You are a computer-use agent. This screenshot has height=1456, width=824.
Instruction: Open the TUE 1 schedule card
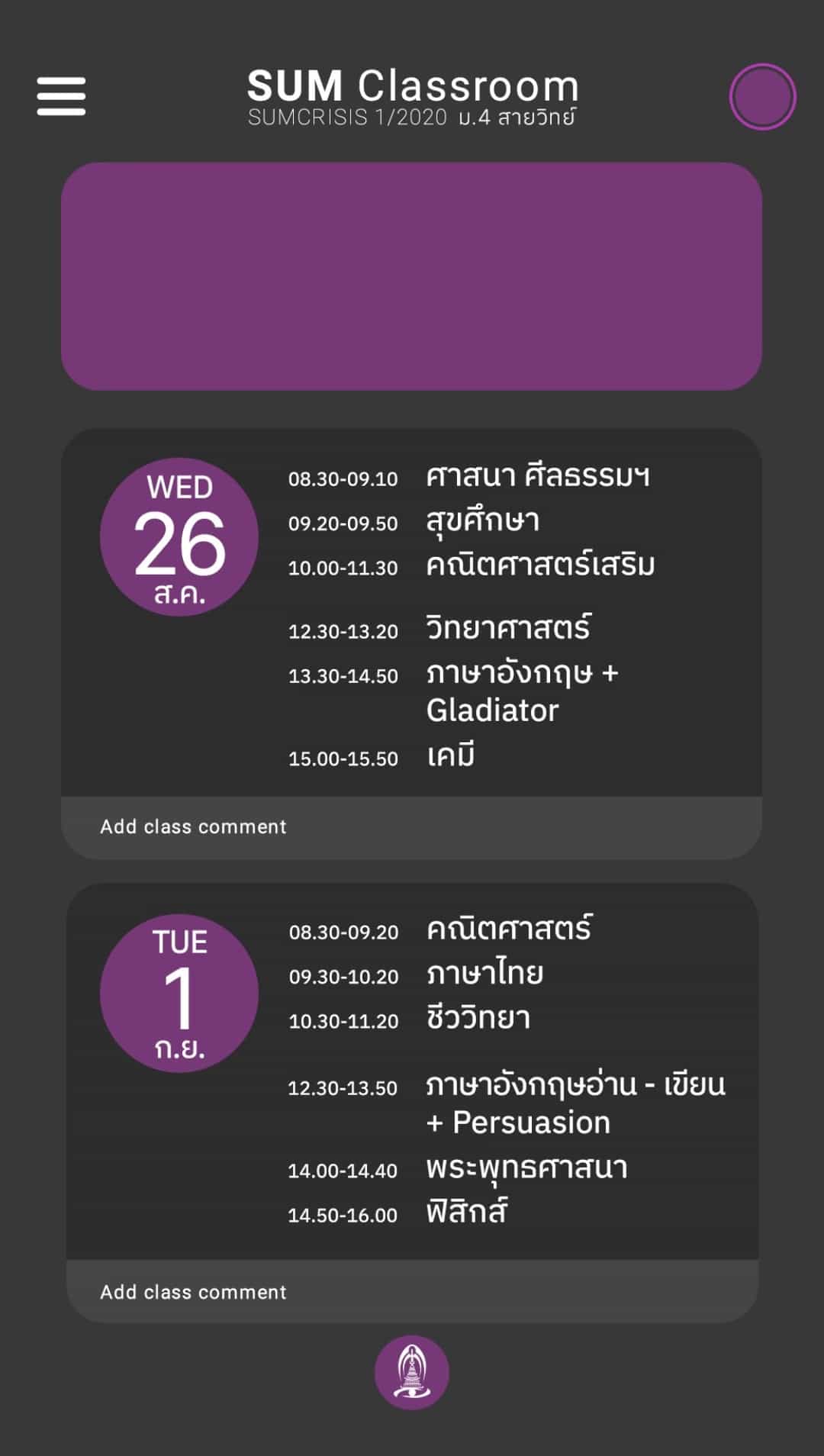(x=412, y=1071)
